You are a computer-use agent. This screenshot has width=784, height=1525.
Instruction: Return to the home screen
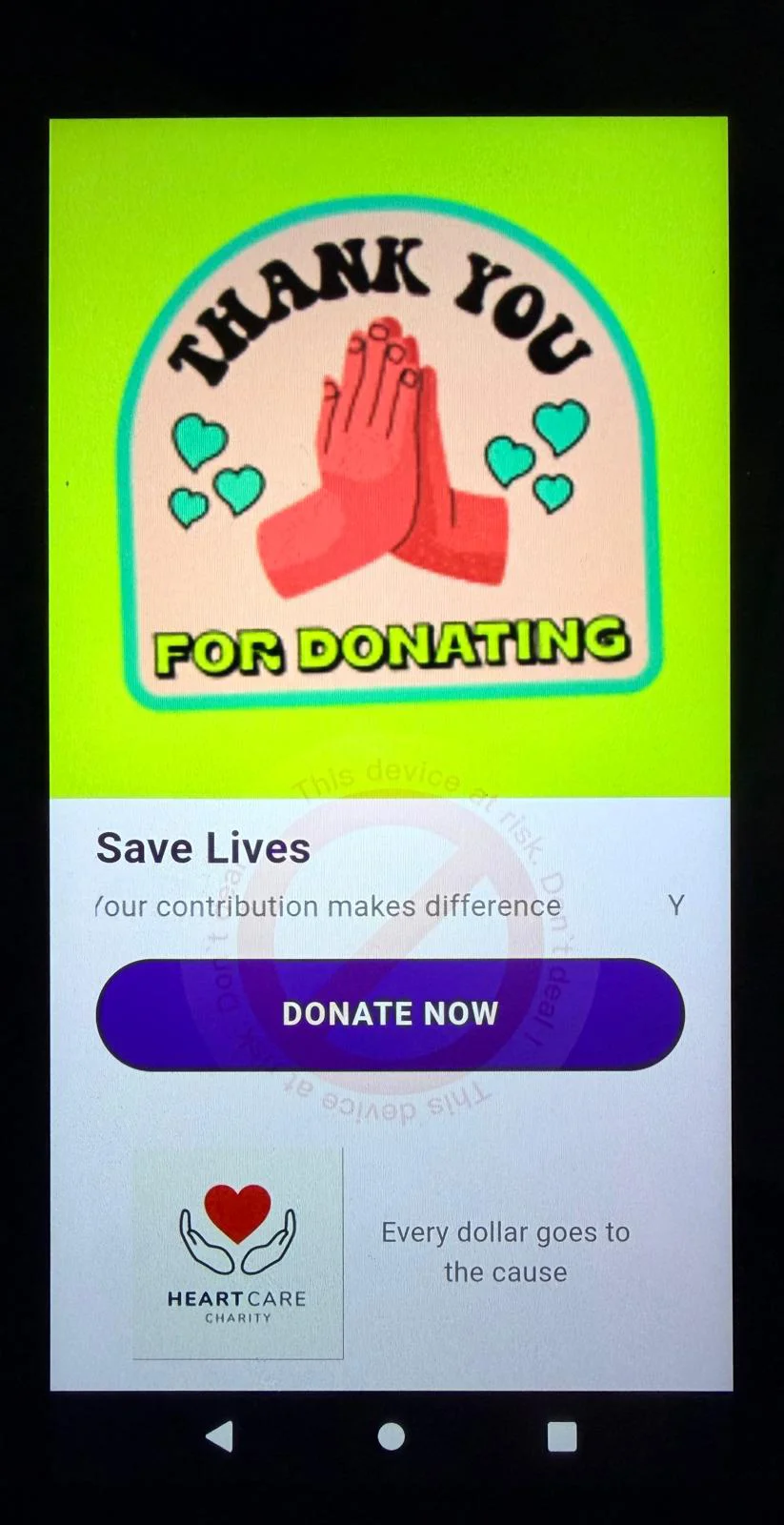pyautogui.click(x=391, y=1436)
